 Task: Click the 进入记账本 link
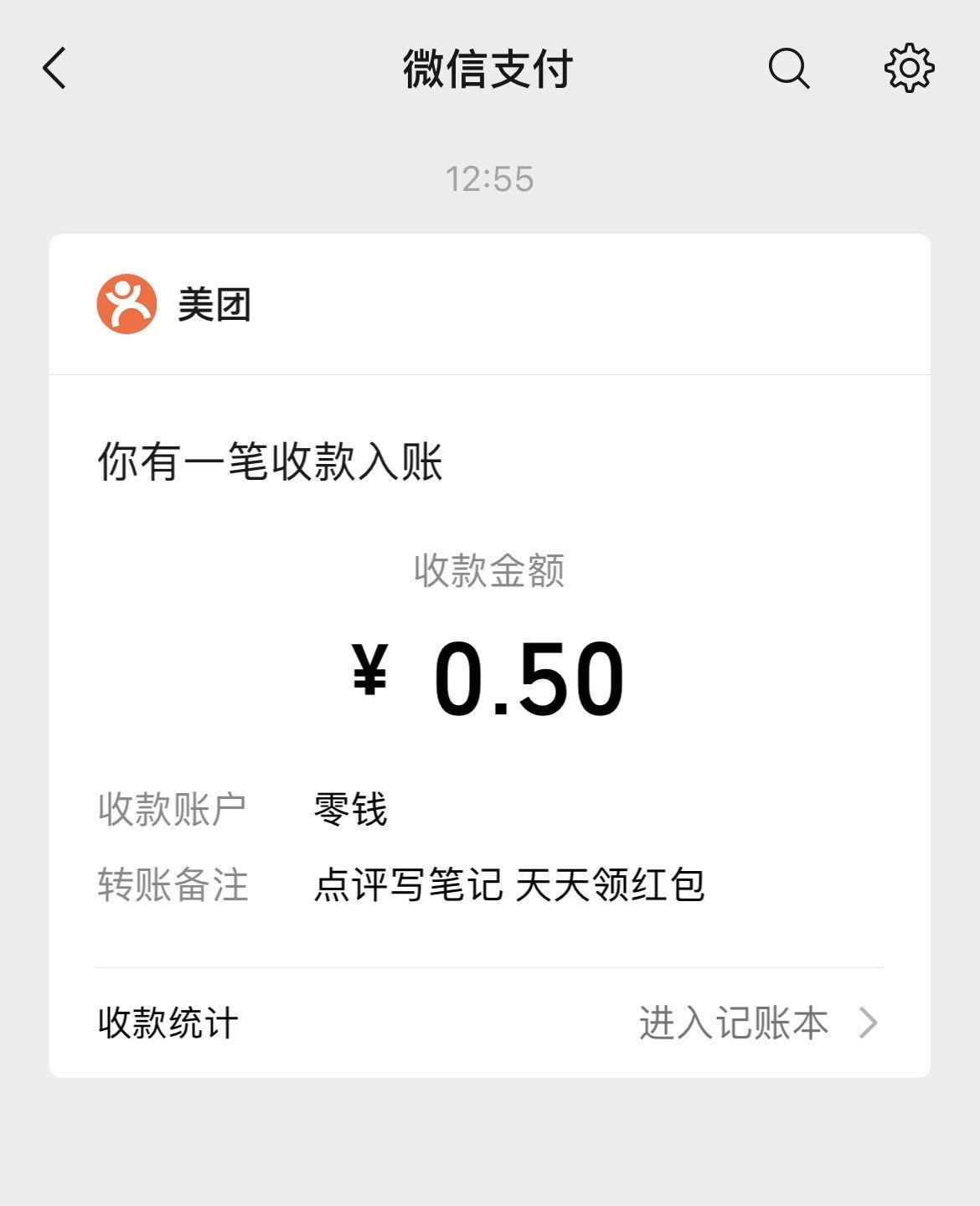click(x=733, y=1021)
